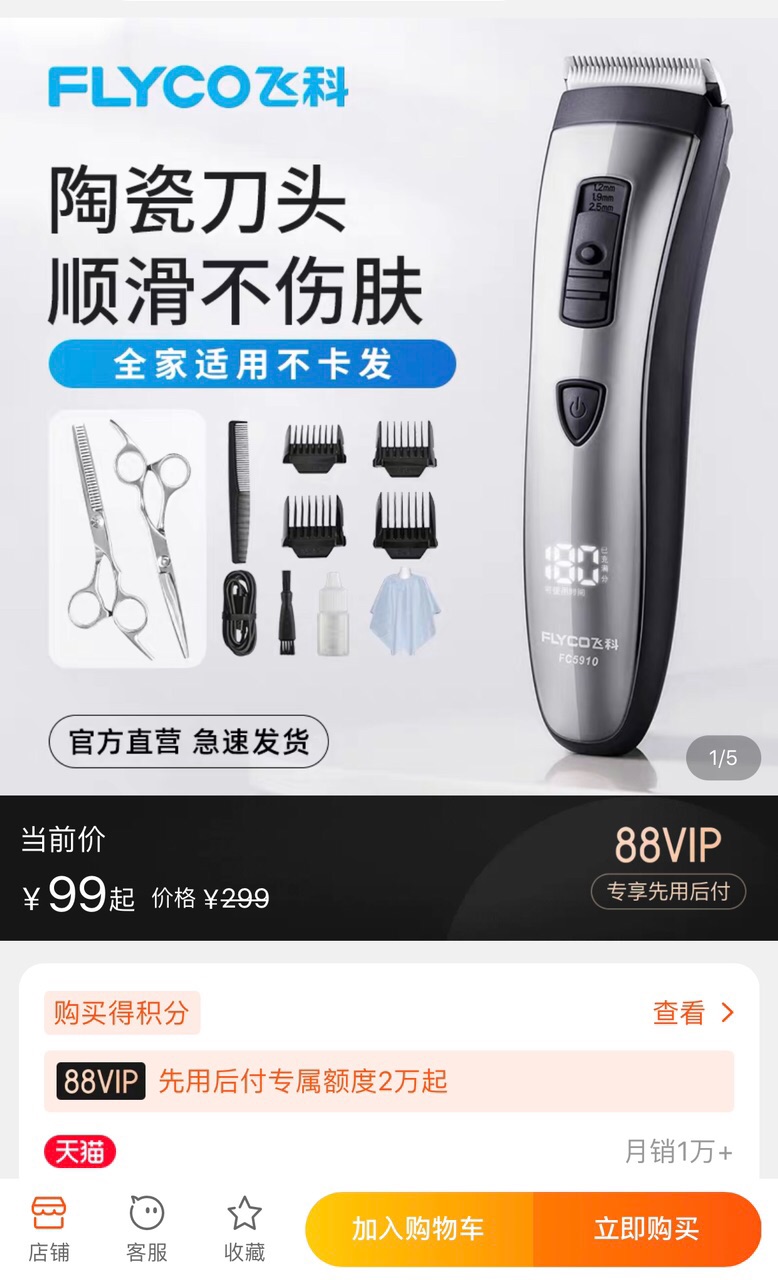Open 查看 link for purchase points
This screenshot has height=1280, width=778.
[x=693, y=1013]
